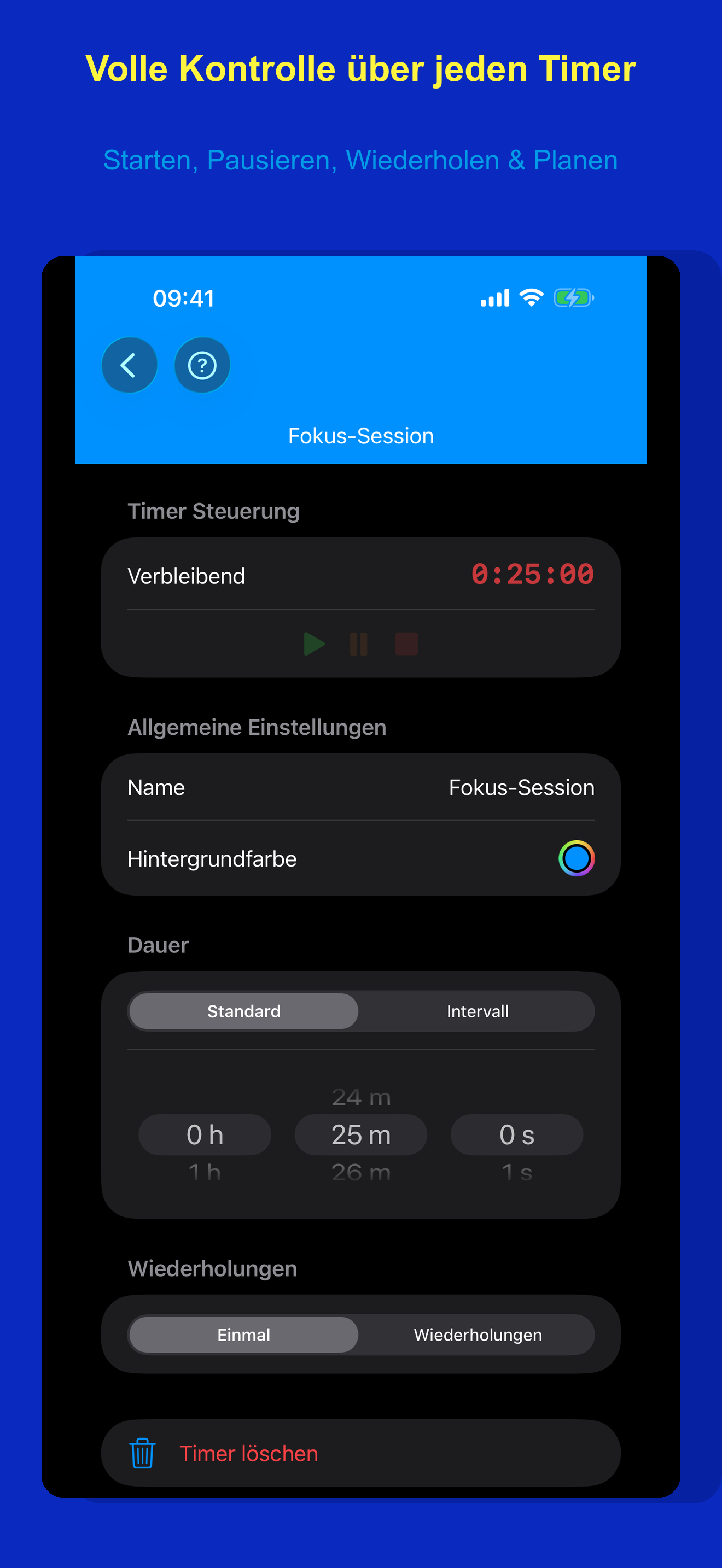Screen dimensions: 722x1568
Task: Tap the battery charging icon
Action: (x=573, y=297)
